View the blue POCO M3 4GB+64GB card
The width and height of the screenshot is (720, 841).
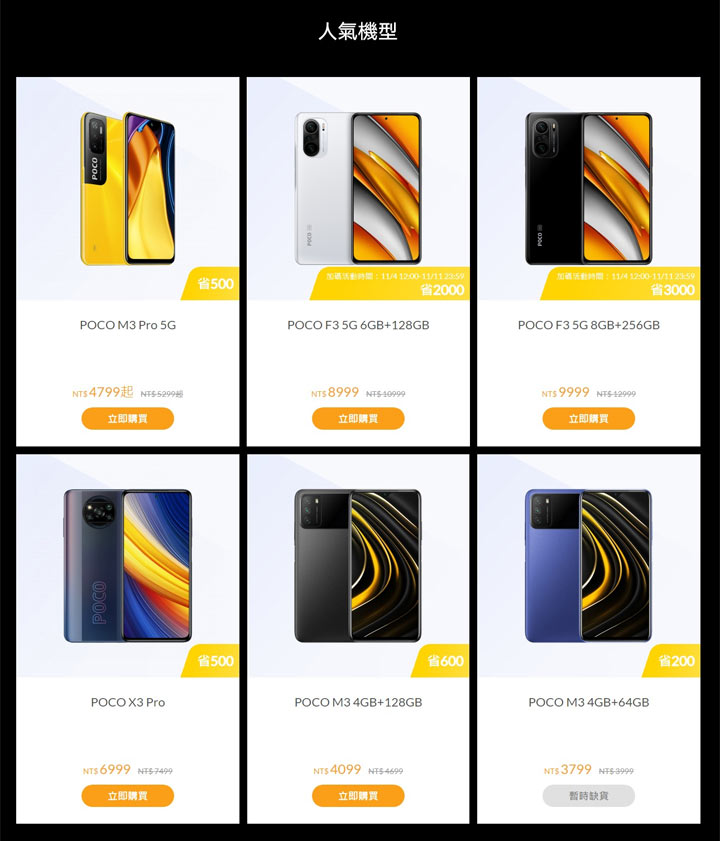pos(588,565)
